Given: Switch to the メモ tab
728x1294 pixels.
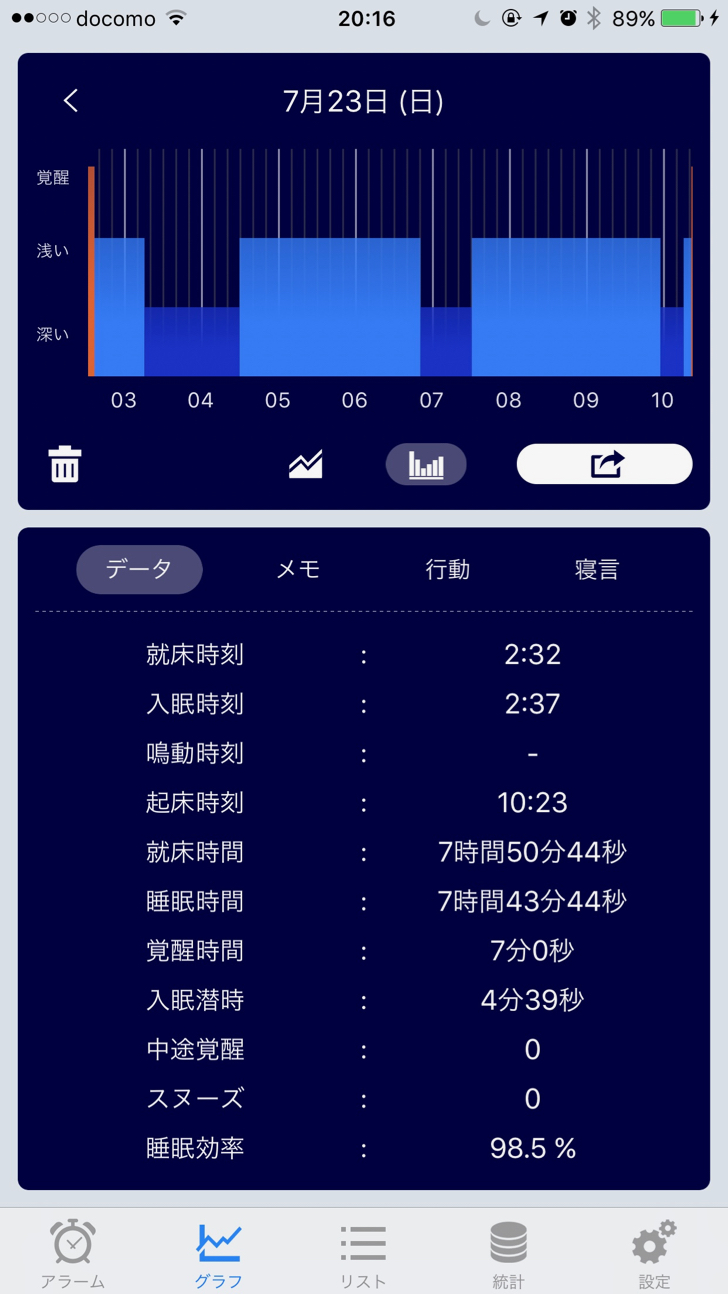Looking at the screenshot, I should click(298, 569).
